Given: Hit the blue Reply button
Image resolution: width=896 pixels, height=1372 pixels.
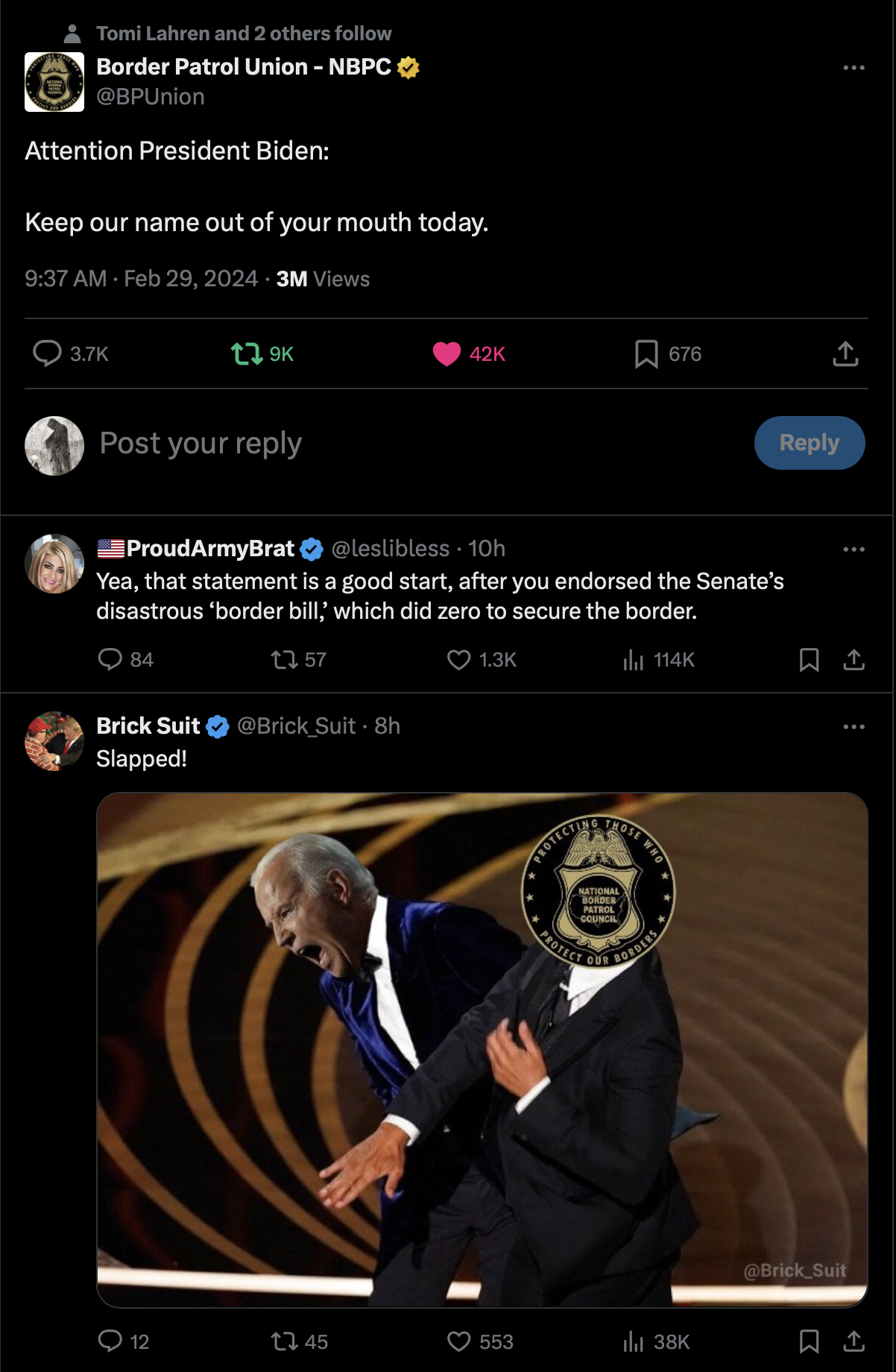Looking at the screenshot, I should coord(810,443).
